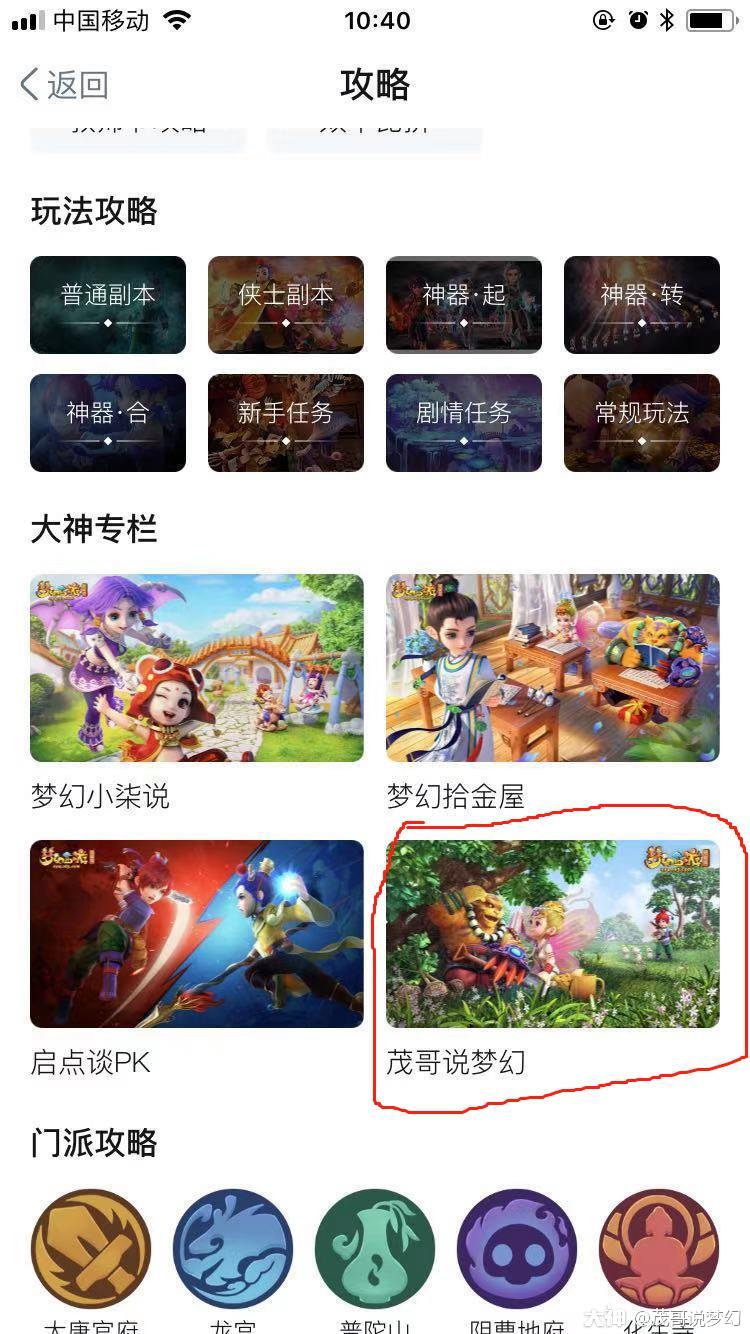Select the 龙宫 faction icon

point(233,1249)
